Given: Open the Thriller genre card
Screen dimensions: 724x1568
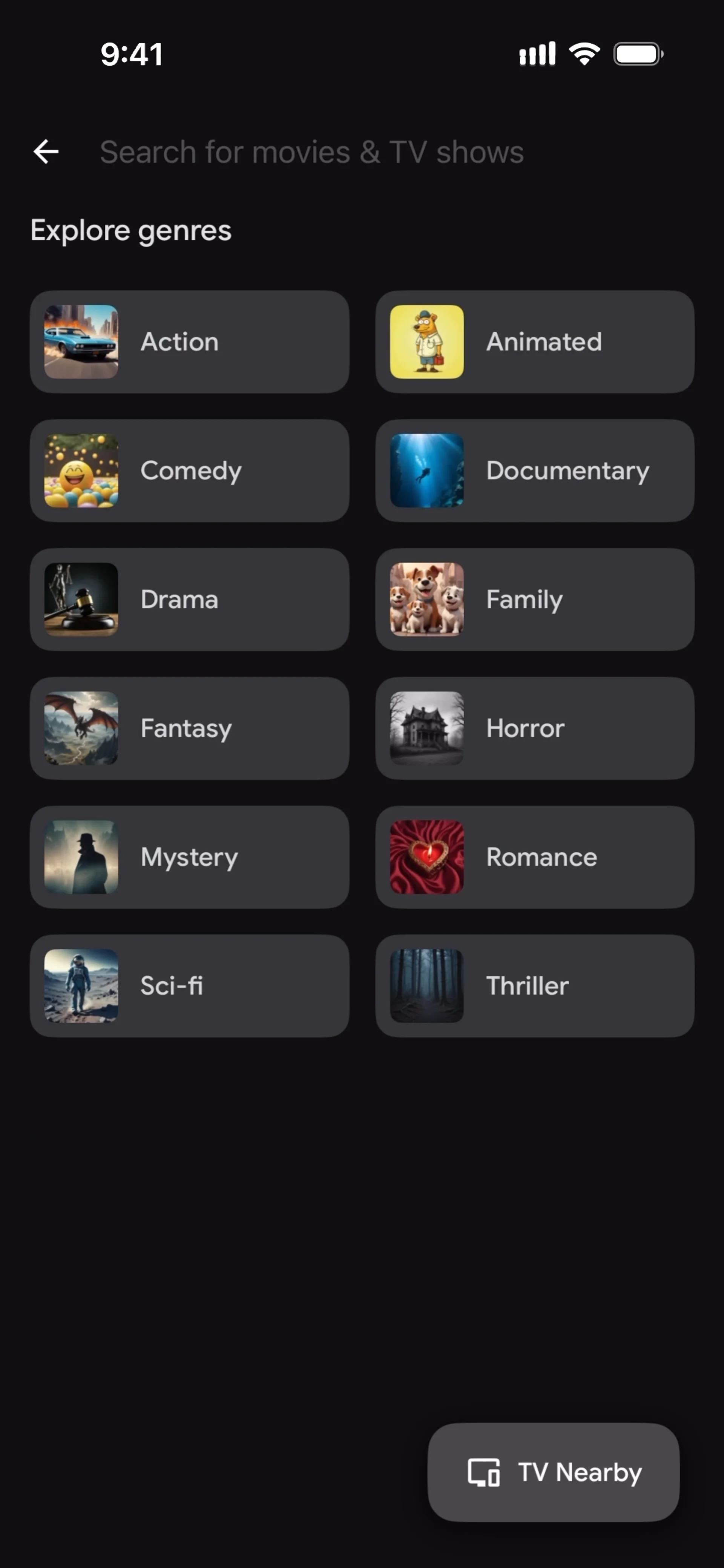Looking at the screenshot, I should point(535,986).
